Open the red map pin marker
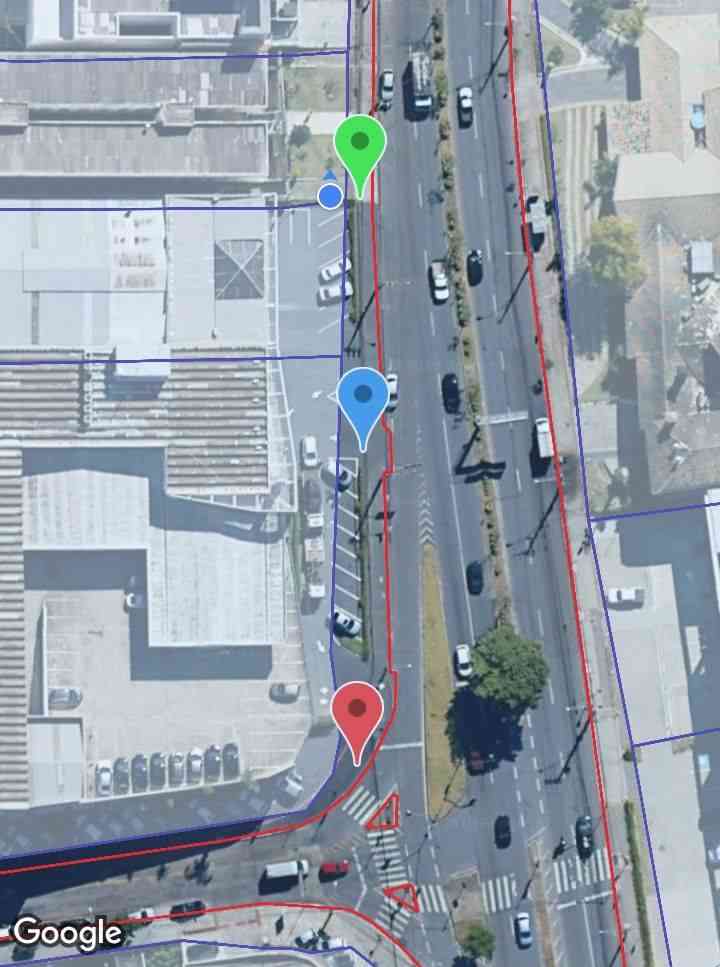 pyautogui.click(x=357, y=712)
